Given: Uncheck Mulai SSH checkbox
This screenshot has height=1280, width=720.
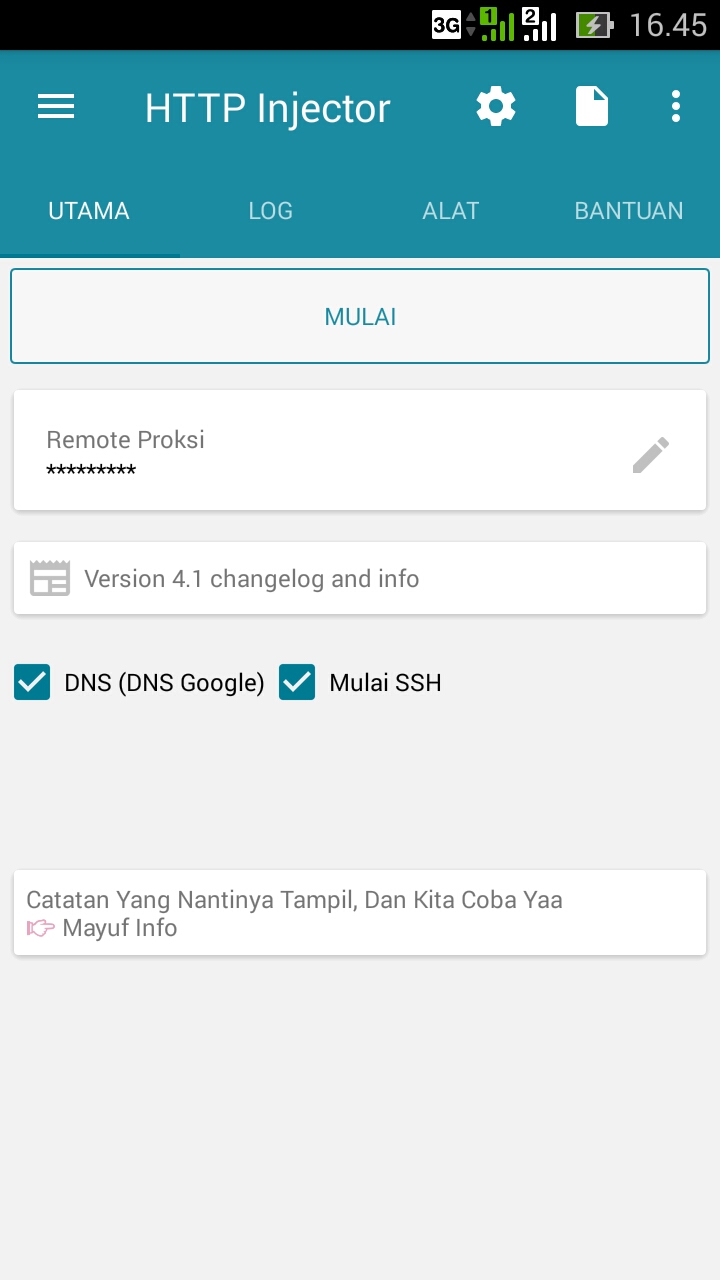Looking at the screenshot, I should coord(297,683).
